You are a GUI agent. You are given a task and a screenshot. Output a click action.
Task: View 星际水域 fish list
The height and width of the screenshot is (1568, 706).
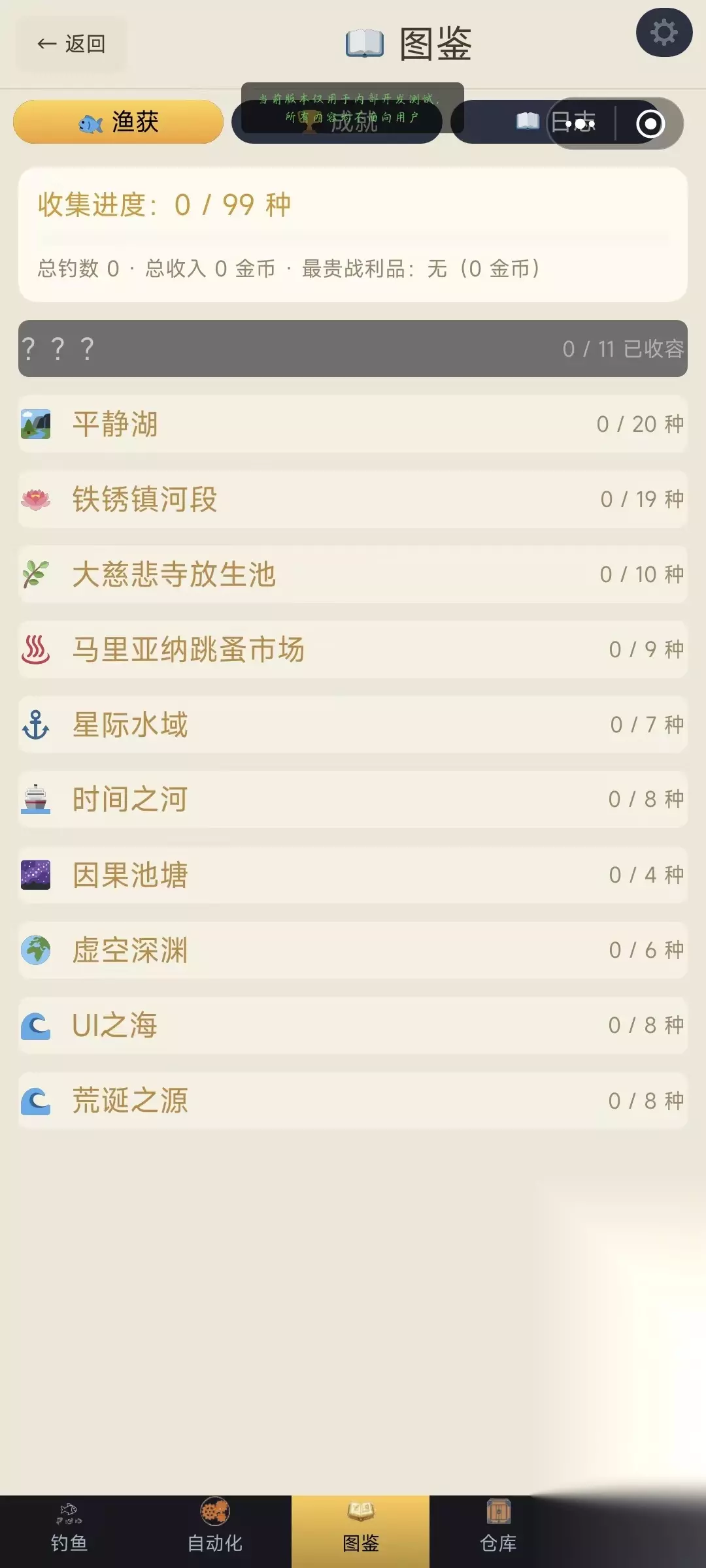(353, 725)
